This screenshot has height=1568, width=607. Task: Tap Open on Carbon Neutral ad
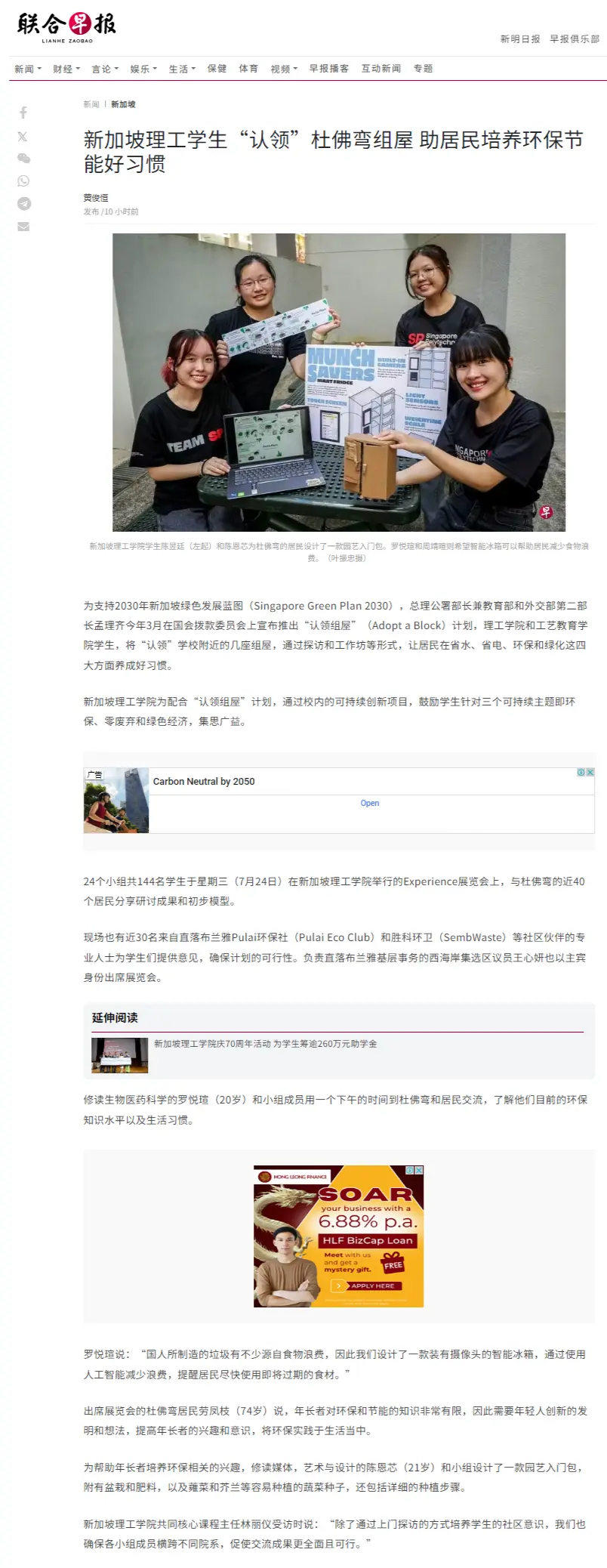tap(370, 803)
